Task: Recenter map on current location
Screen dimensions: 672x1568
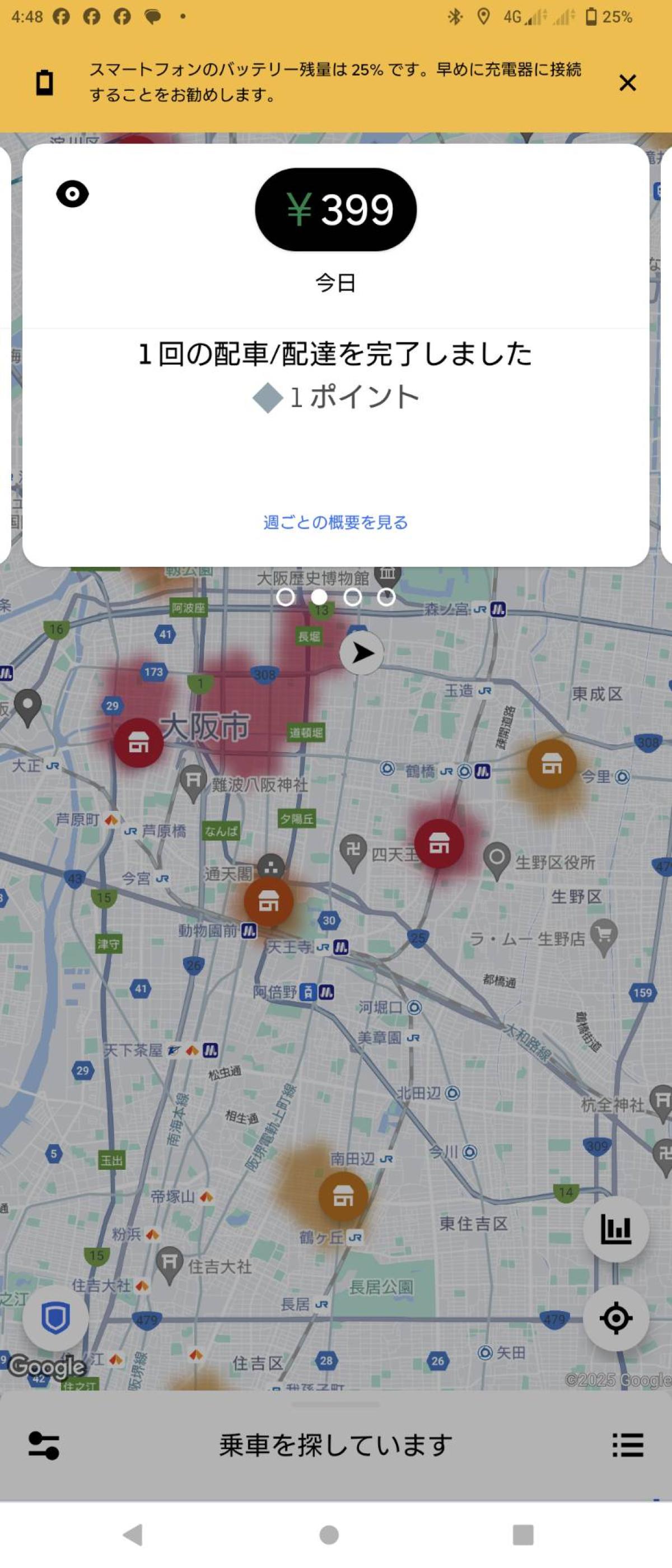Action: tap(615, 1318)
